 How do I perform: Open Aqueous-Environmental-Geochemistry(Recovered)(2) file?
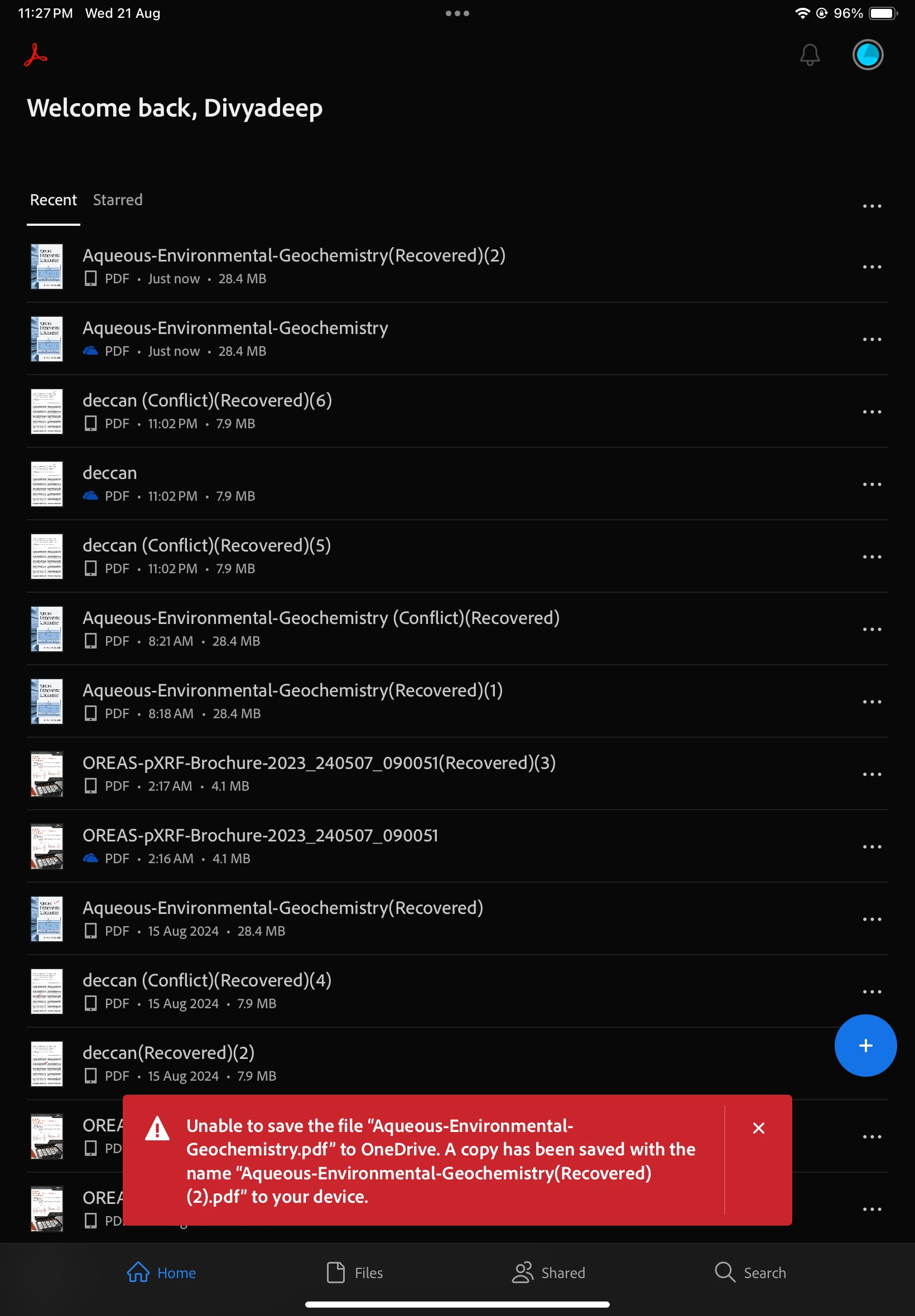293,255
